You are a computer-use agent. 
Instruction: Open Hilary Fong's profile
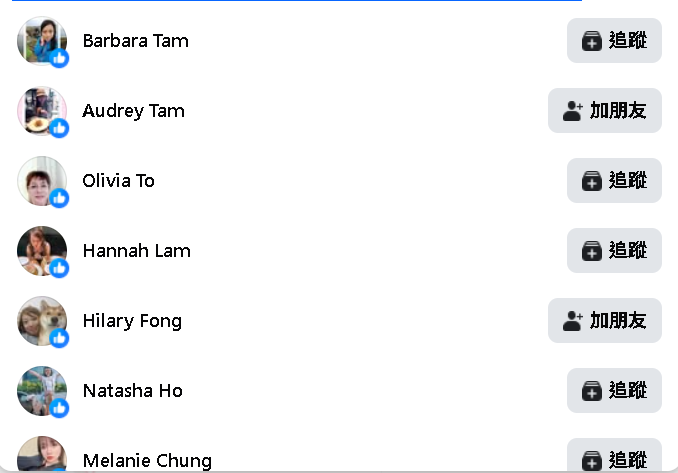point(132,321)
